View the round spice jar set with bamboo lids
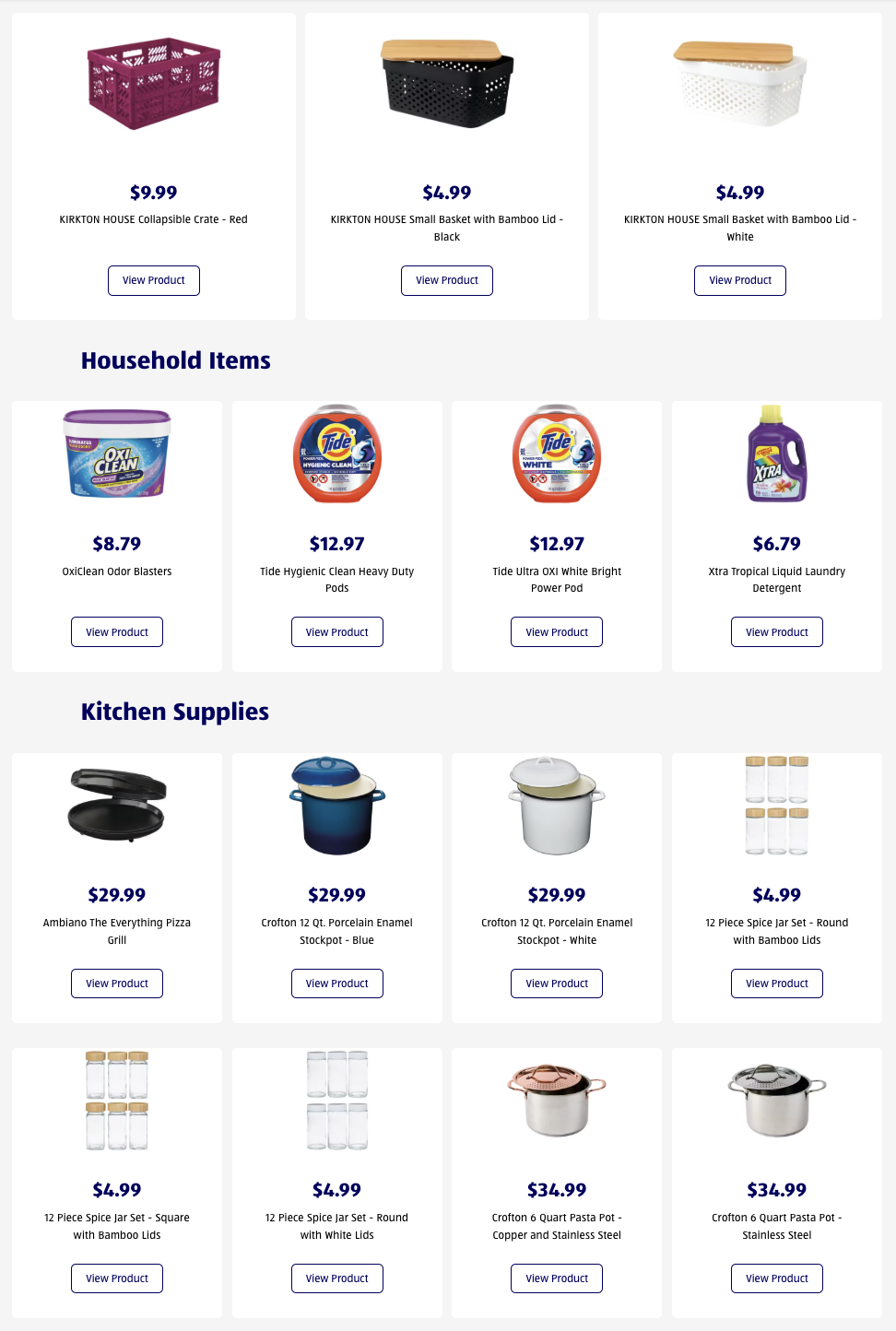 tap(777, 984)
